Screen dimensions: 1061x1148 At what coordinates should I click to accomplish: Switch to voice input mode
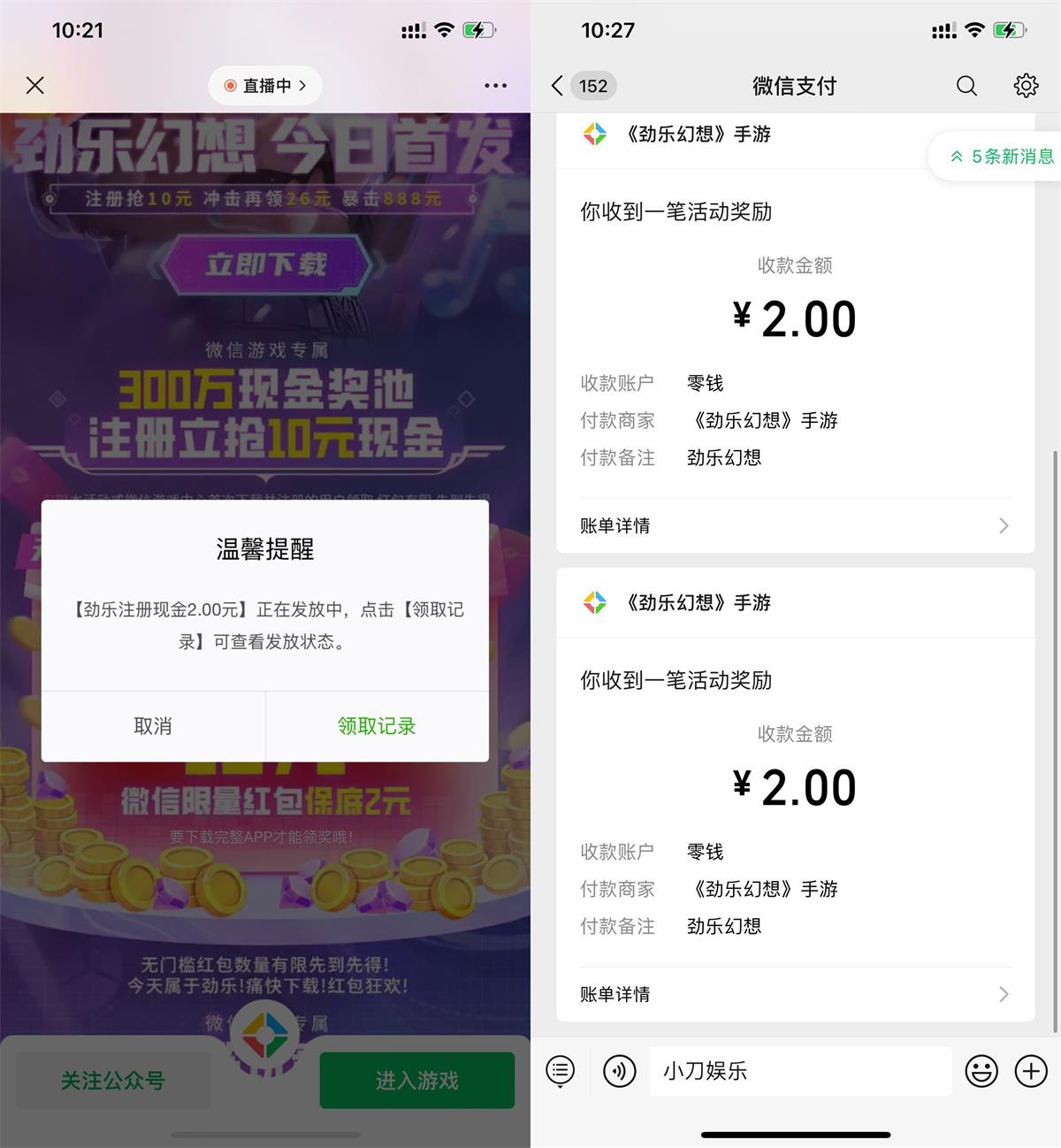click(619, 1071)
